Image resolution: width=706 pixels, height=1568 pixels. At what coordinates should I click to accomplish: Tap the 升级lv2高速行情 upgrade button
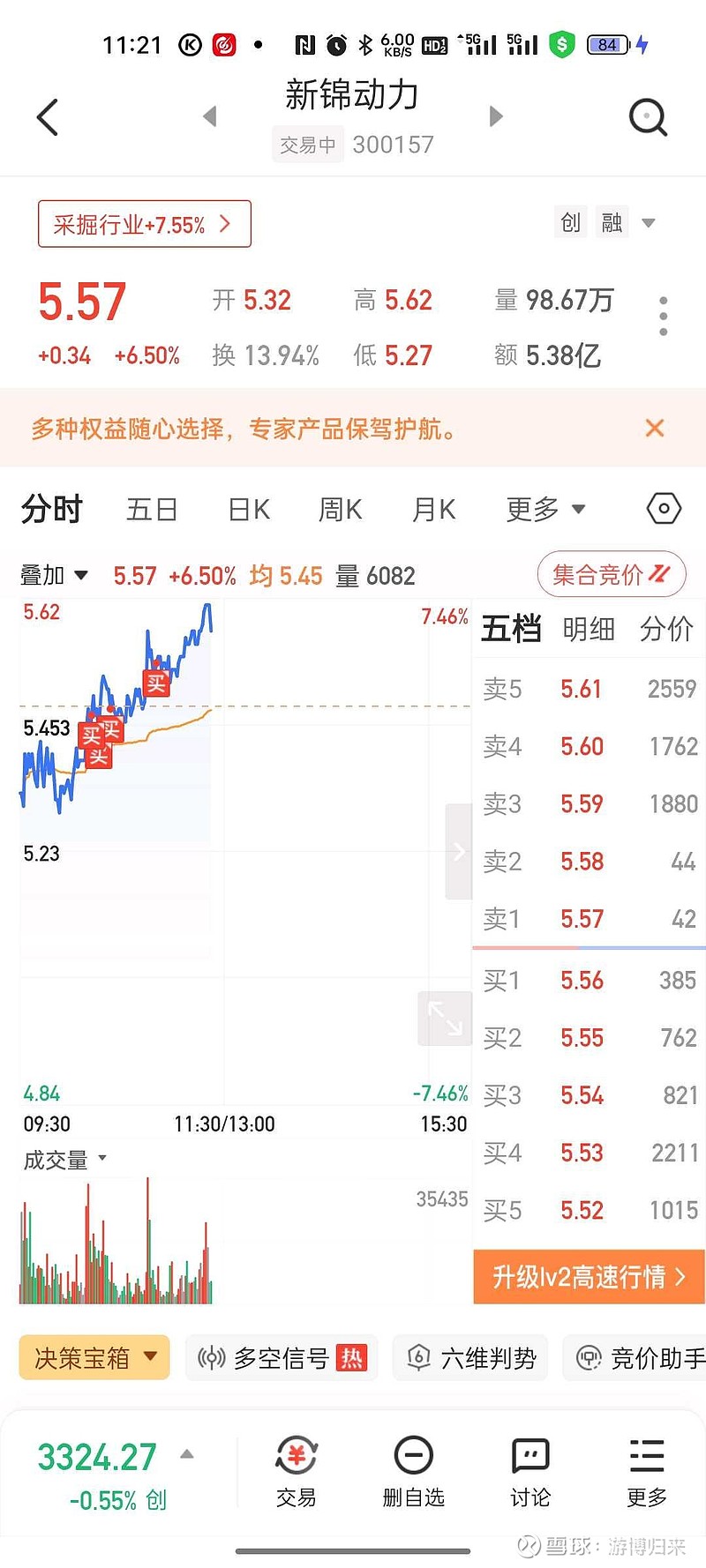point(588,1277)
